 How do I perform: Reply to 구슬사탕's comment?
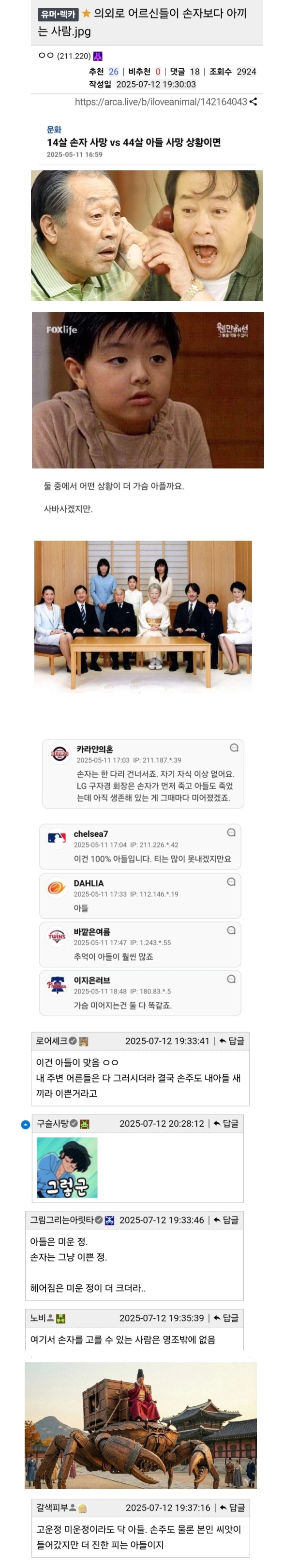pos(226,1123)
